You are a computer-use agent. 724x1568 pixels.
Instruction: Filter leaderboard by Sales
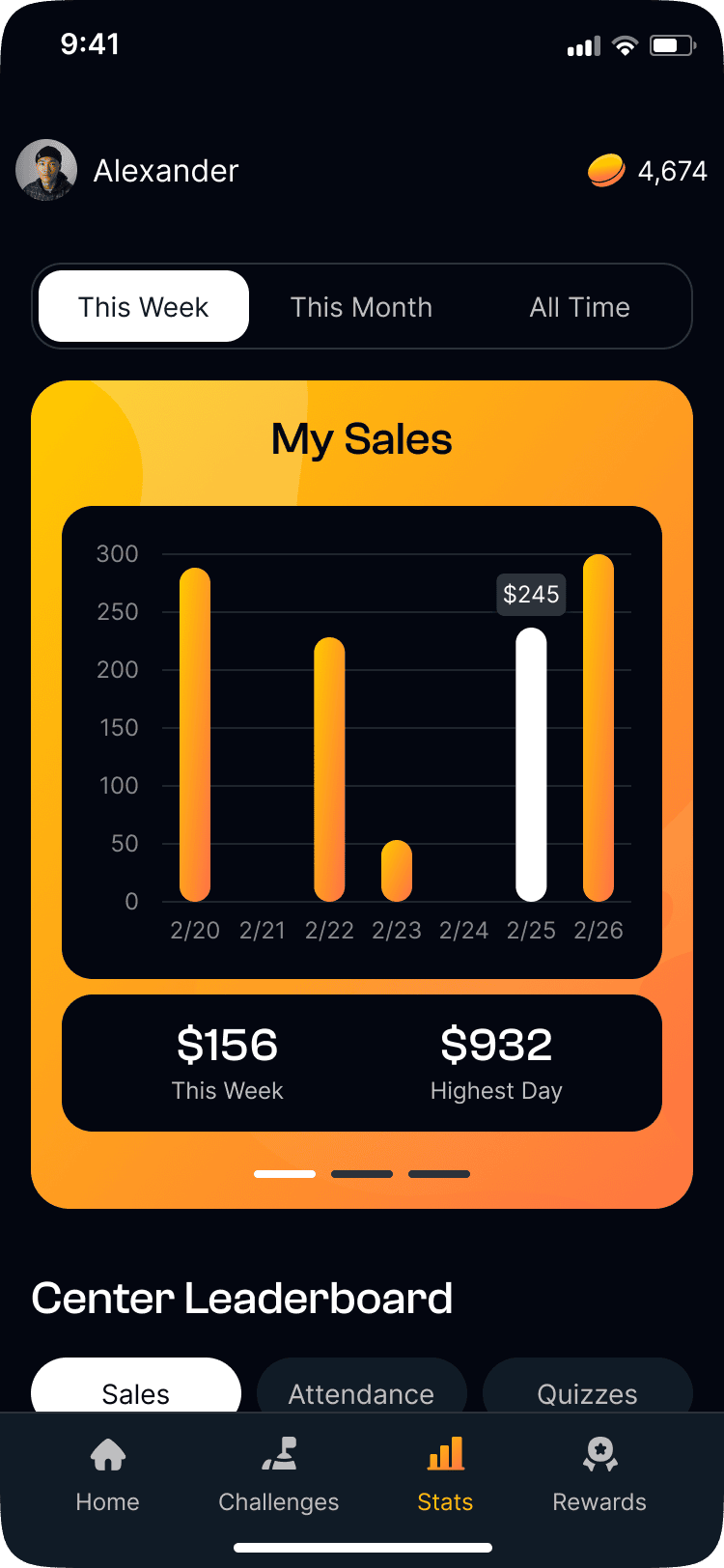(x=136, y=1390)
